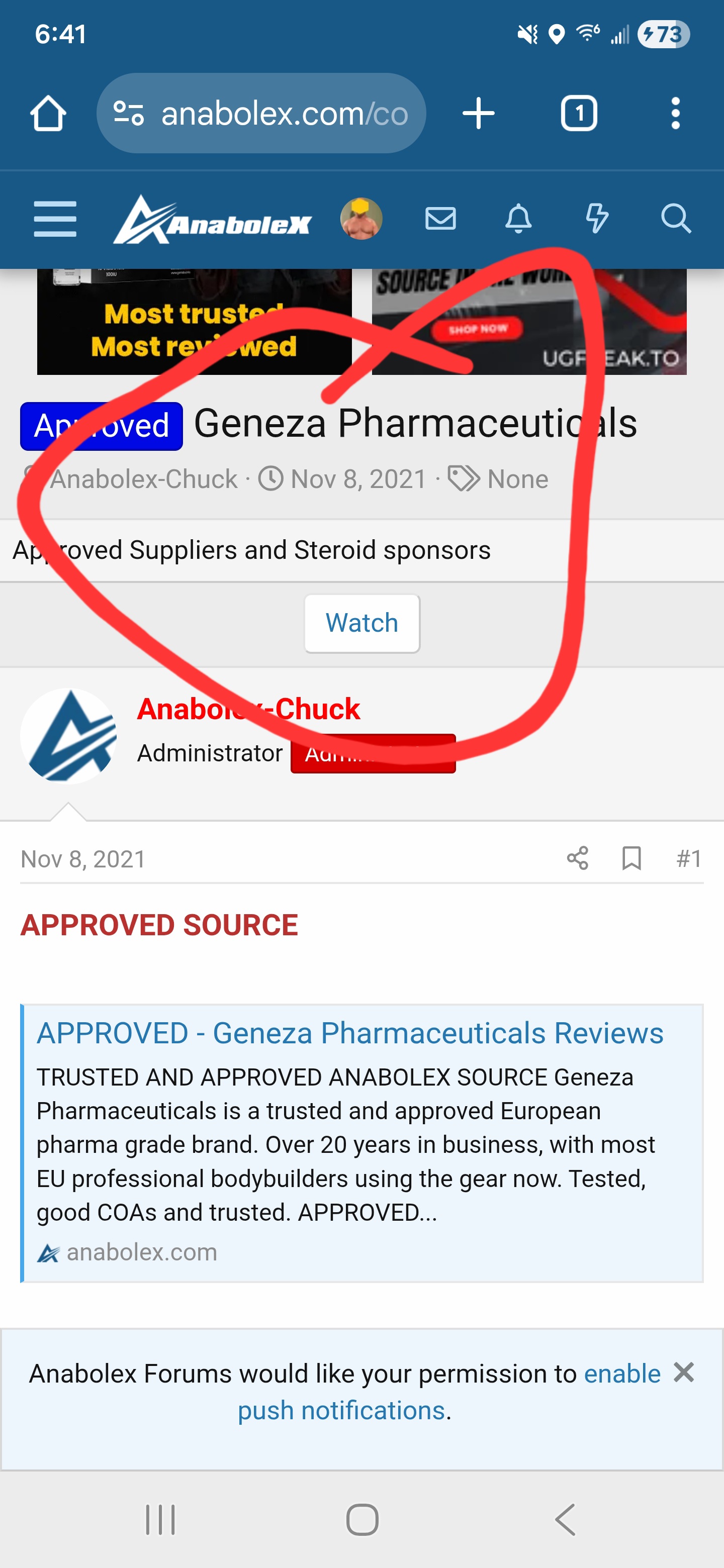The width and height of the screenshot is (724, 1568).
Task: Watch this Geneza Pharmaceuticals thread
Action: (361, 623)
